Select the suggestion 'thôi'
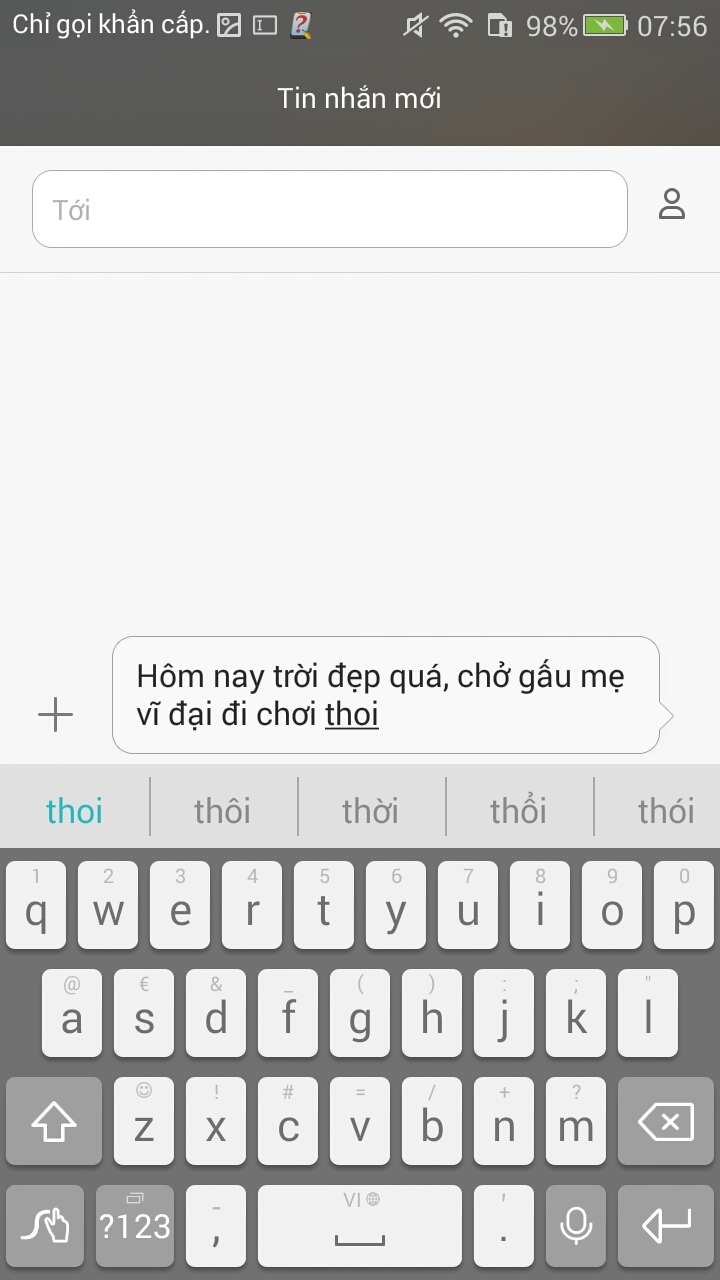 click(x=222, y=810)
